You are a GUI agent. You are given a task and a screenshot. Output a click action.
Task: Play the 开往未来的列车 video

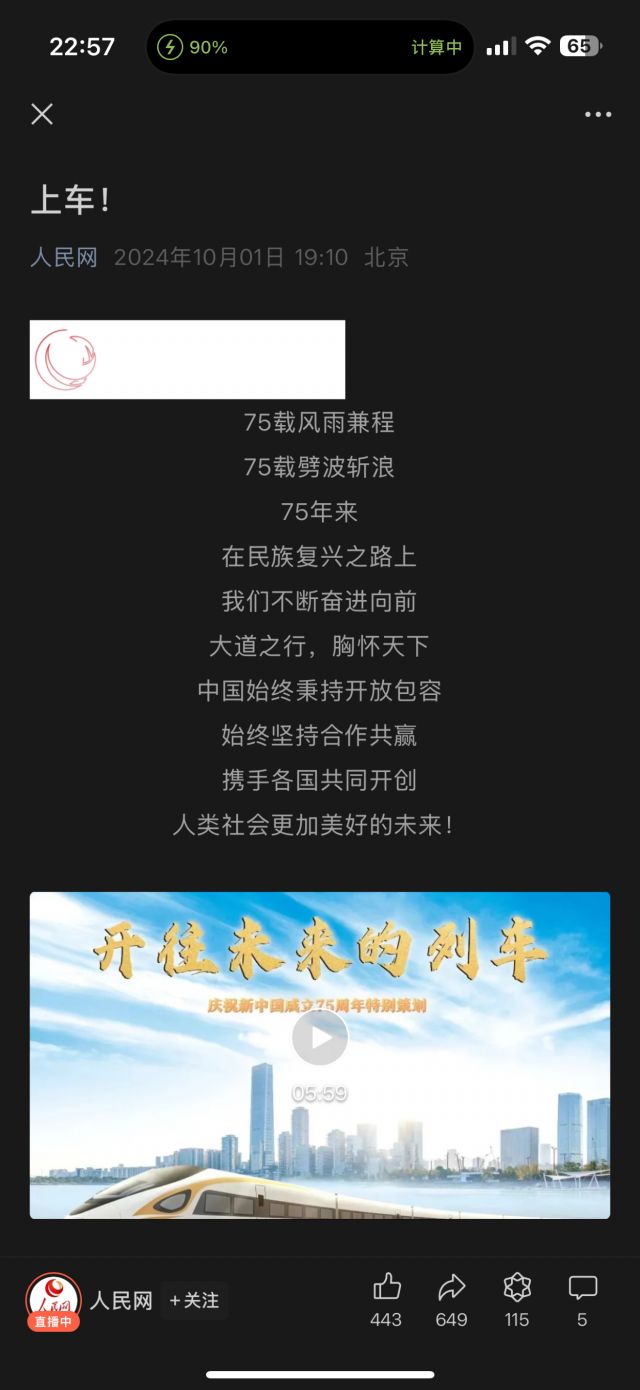point(320,1038)
